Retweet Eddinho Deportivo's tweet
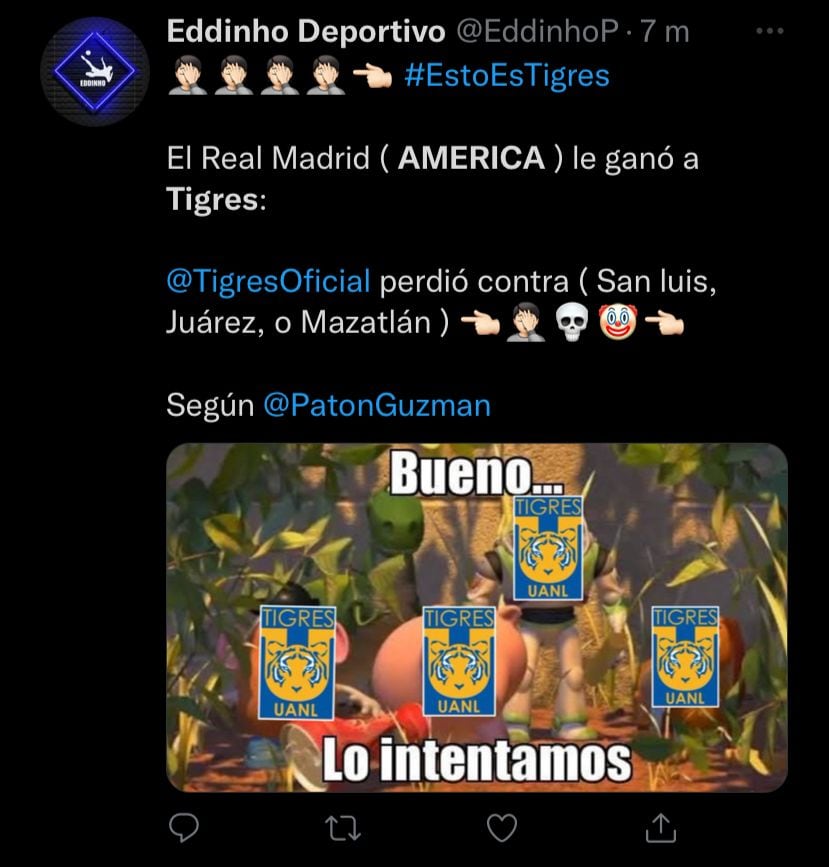The width and height of the screenshot is (829, 867). click(x=343, y=826)
